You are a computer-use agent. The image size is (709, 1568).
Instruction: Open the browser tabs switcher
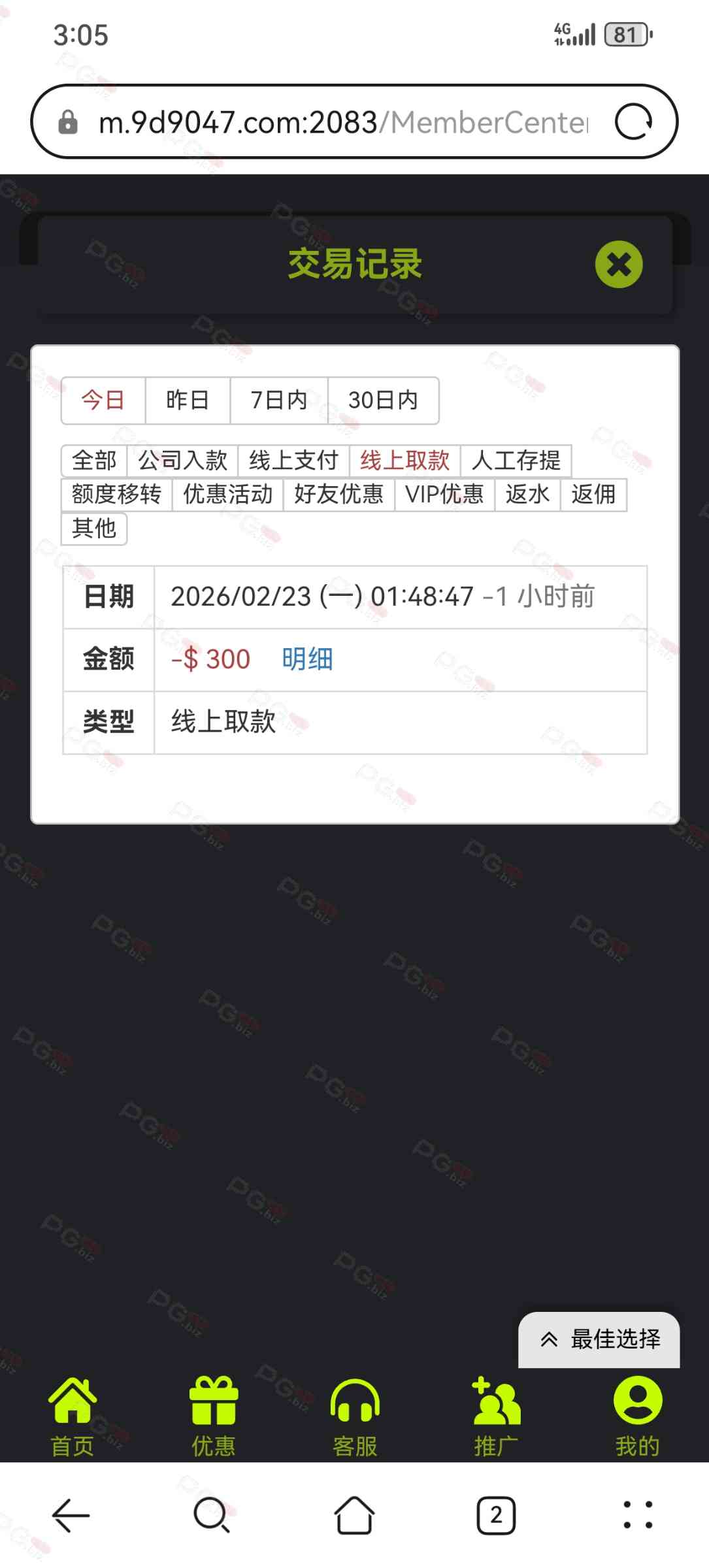(496, 1515)
